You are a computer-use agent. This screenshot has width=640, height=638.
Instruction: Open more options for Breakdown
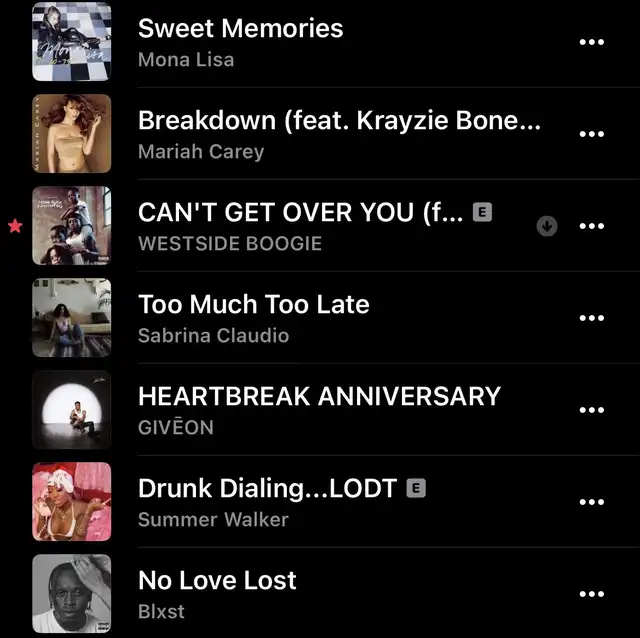[x=592, y=134]
